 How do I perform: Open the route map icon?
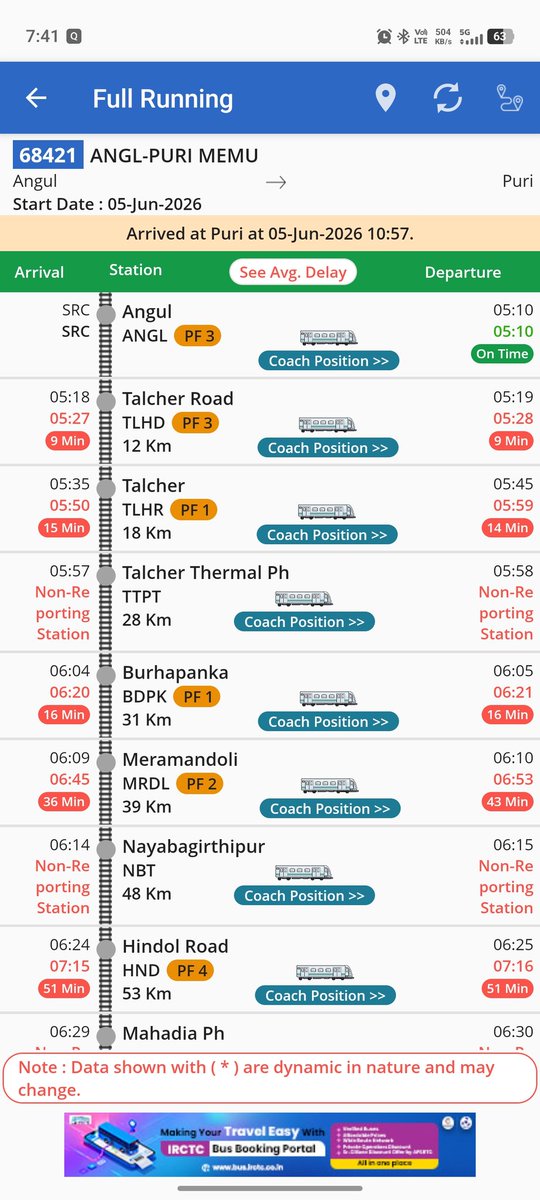[509, 98]
